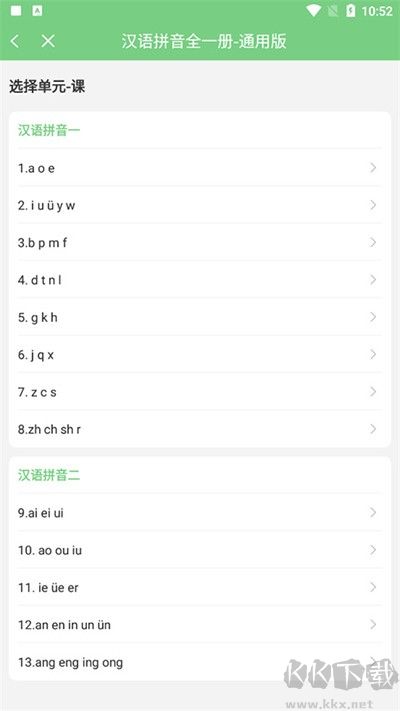Open lesson 1 a o e
Image resolution: width=400 pixels, height=711 pixels.
coord(200,168)
